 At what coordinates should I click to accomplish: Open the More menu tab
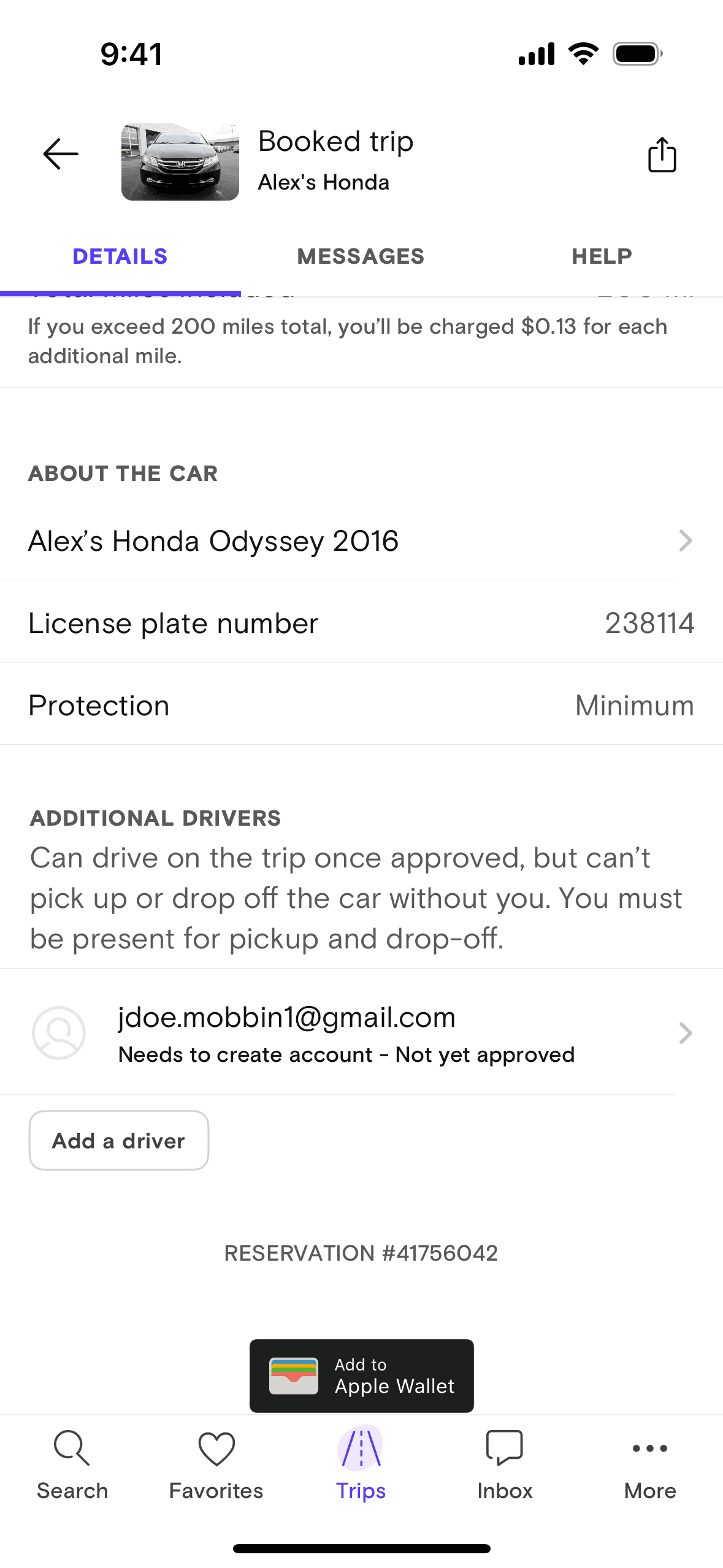point(649,1465)
